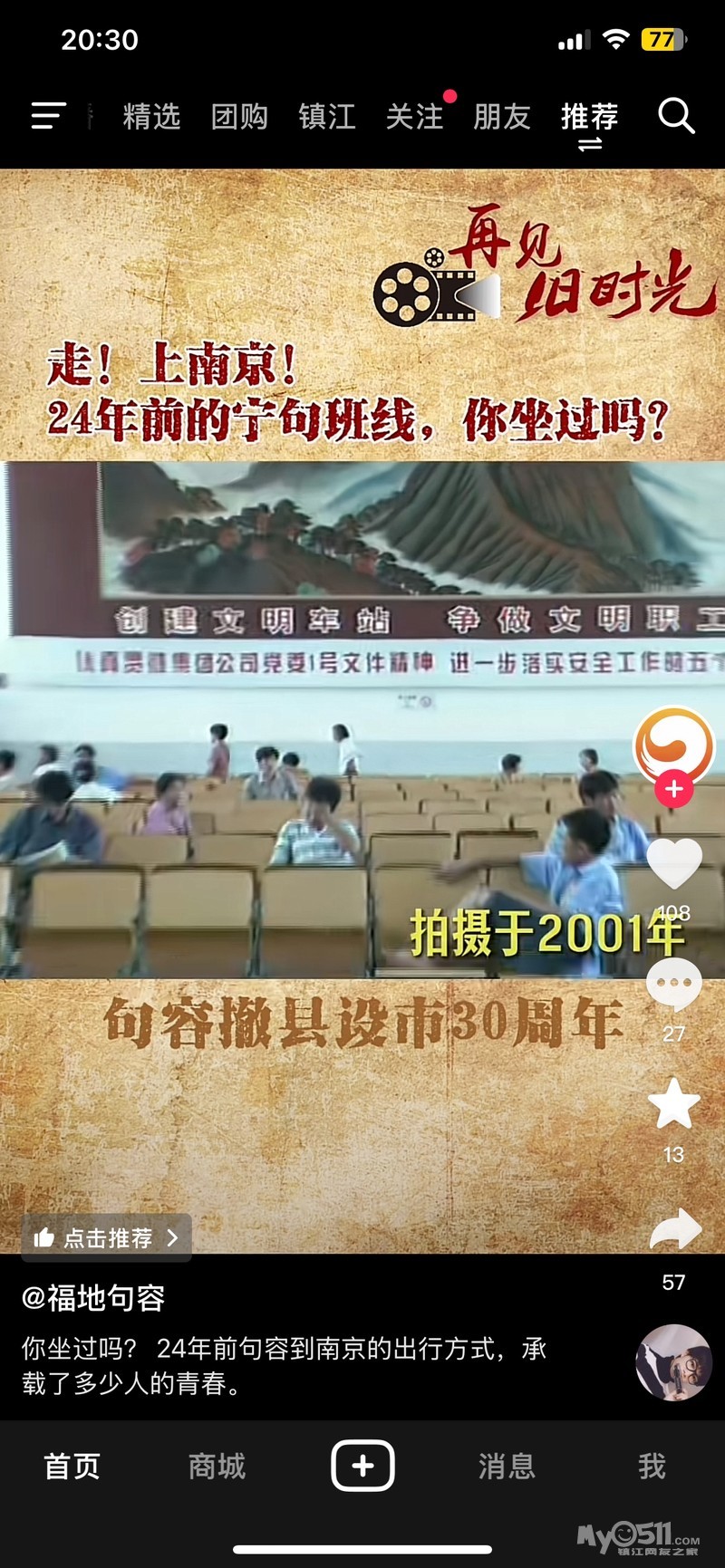Add video to favorites with star
725x1568 pixels.
(674, 1104)
